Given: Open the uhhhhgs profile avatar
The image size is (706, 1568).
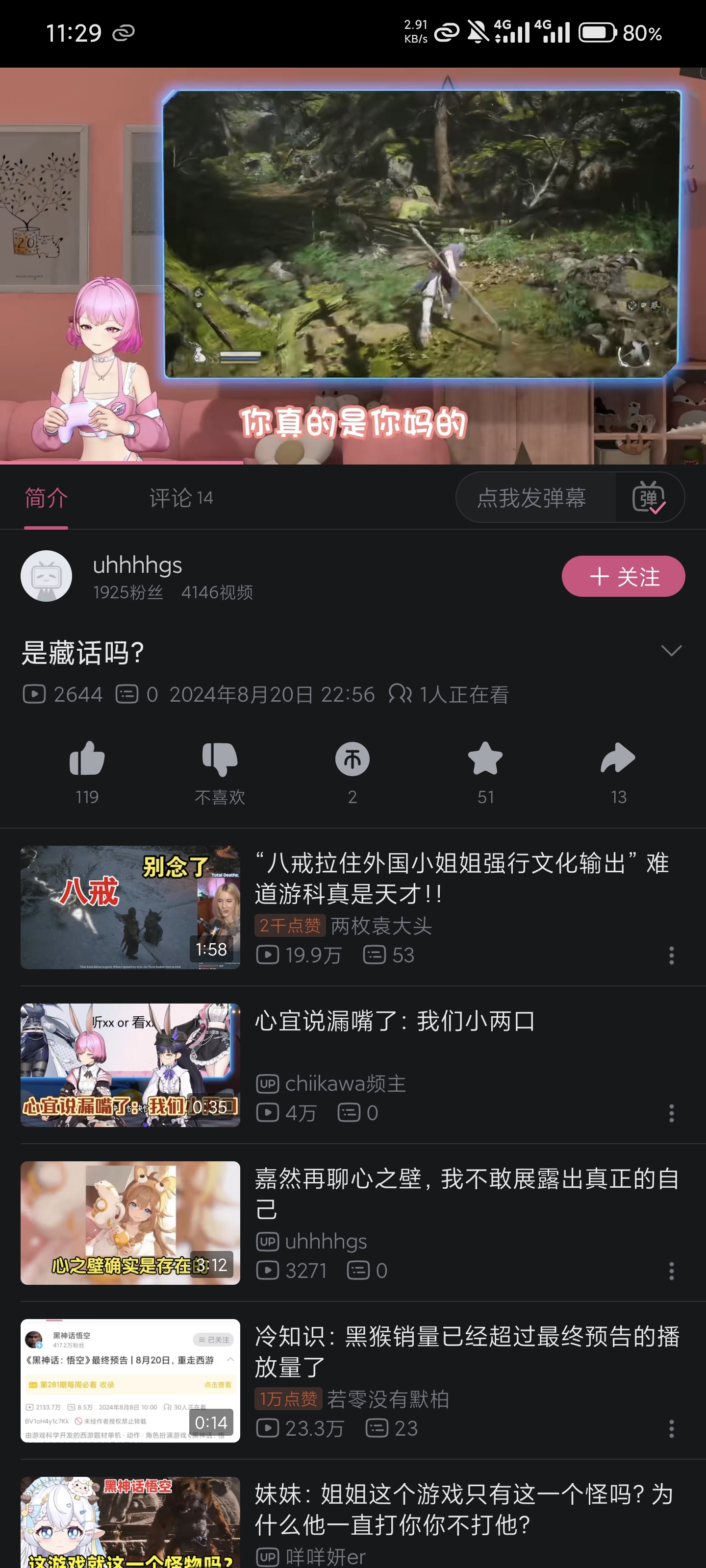Looking at the screenshot, I should (x=46, y=576).
